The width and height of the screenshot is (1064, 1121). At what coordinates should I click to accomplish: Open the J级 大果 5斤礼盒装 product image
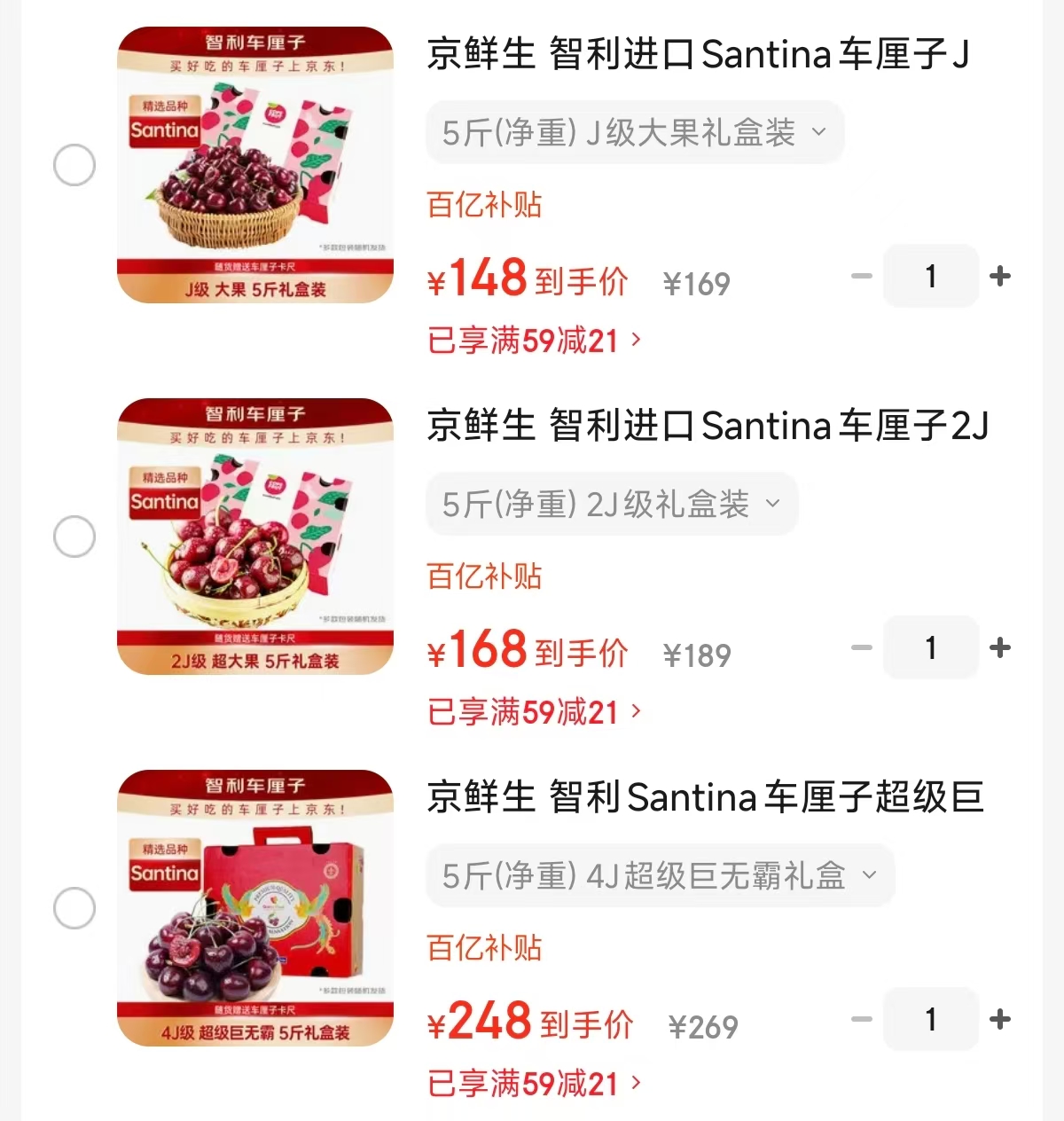click(x=255, y=165)
